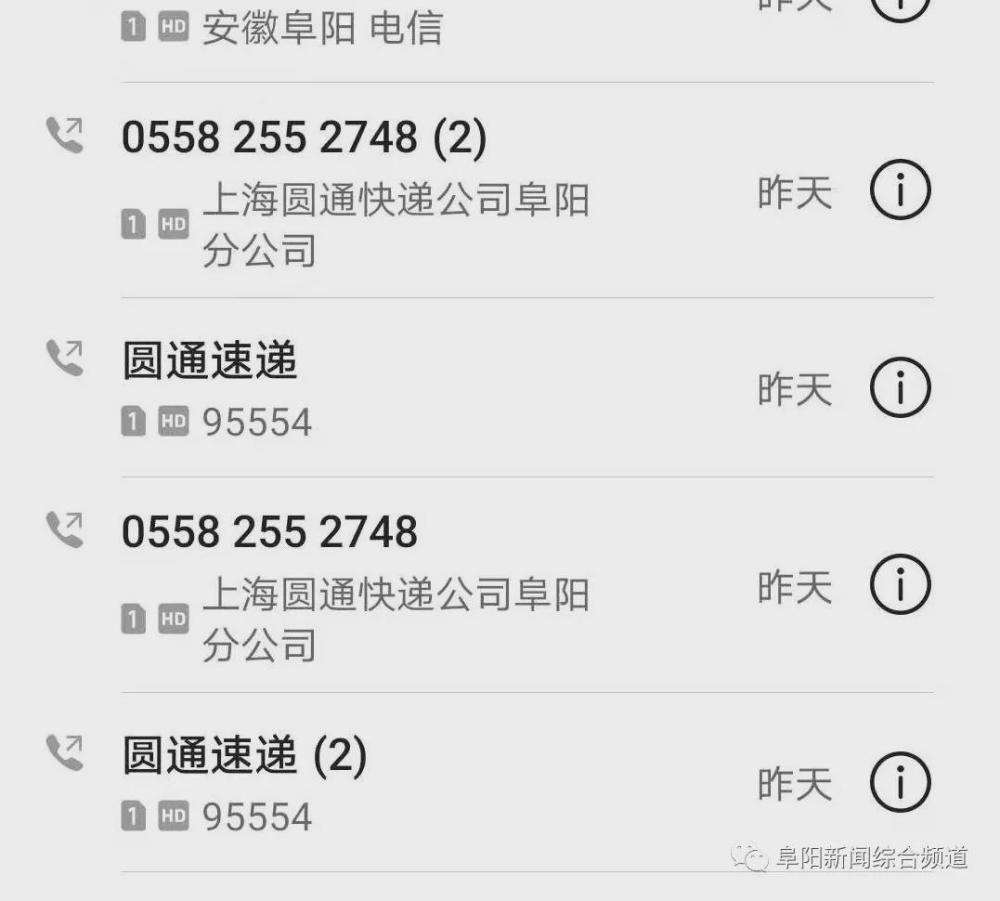The width and height of the screenshot is (1000, 901).
Task: Show info for single 0558 255 2748 call
Action: pos(900,583)
